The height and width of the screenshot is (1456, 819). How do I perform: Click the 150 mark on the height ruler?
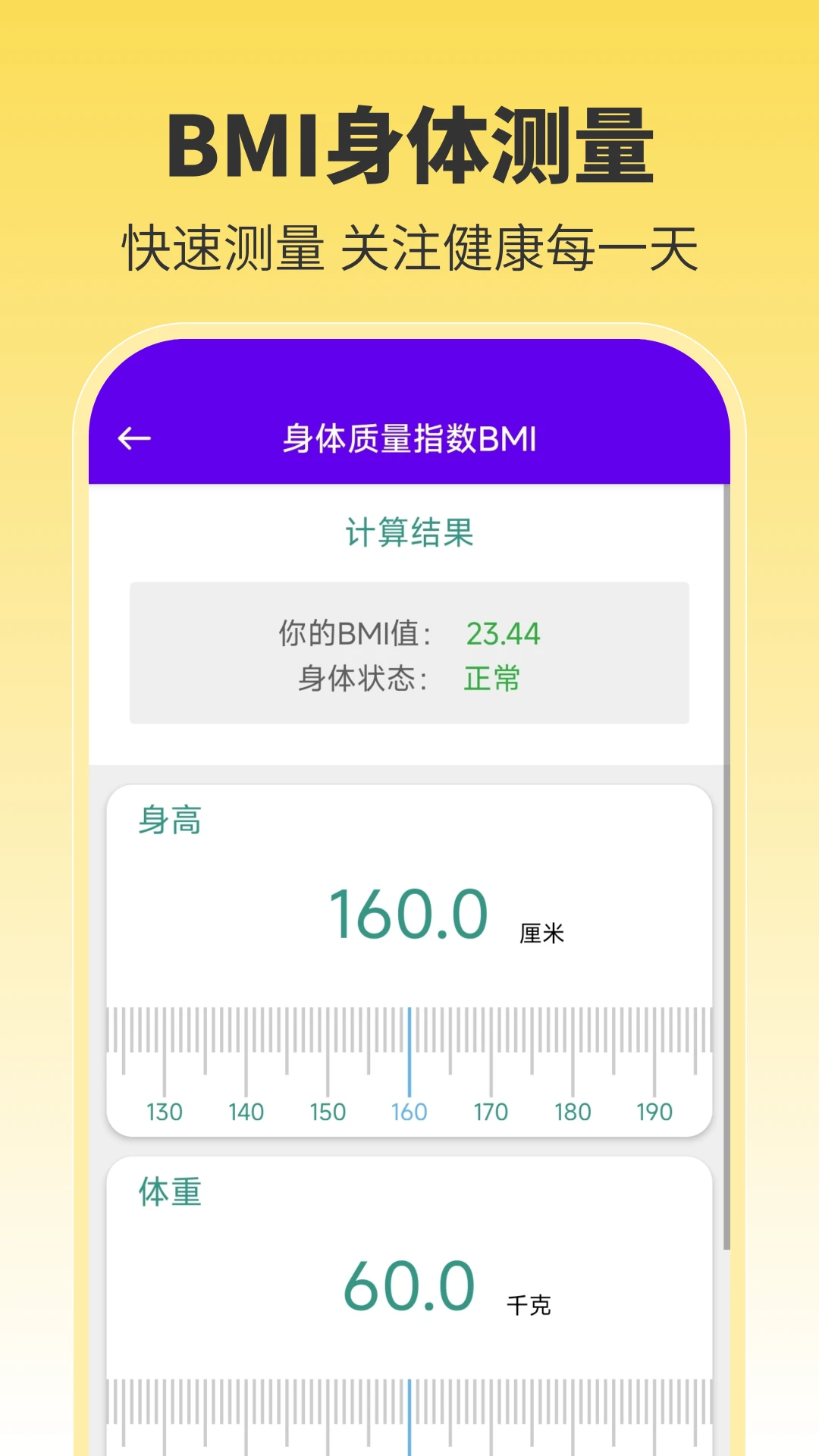click(x=329, y=1112)
